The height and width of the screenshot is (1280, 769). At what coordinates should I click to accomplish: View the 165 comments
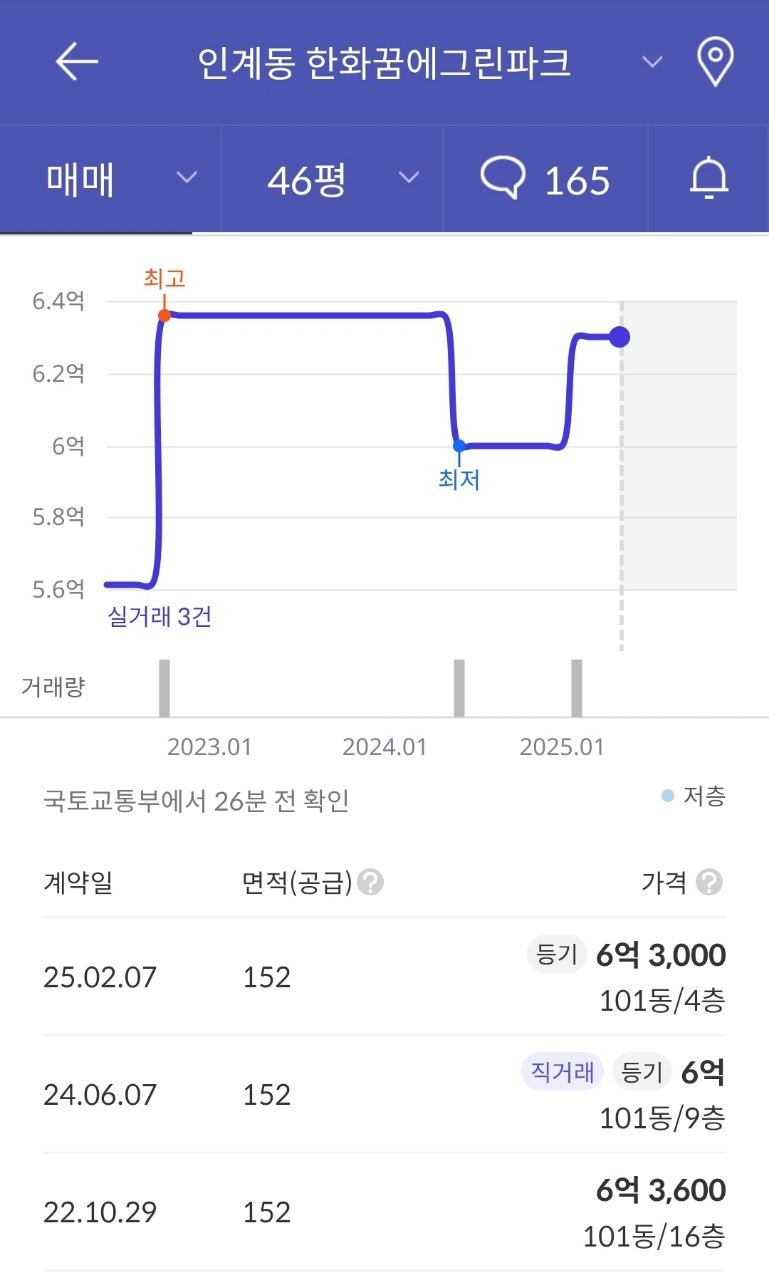coord(545,180)
